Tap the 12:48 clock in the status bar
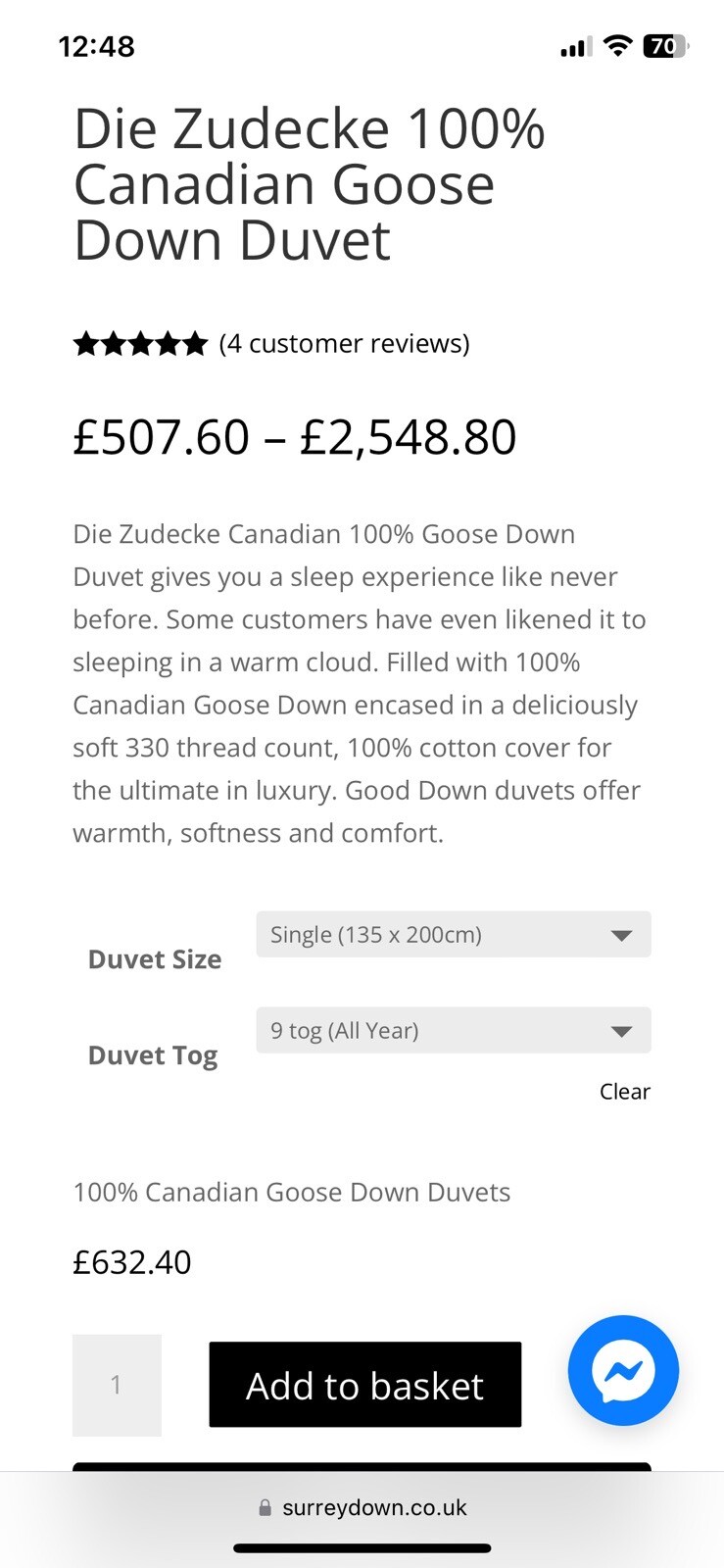This screenshot has height=1568, width=724. (x=97, y=46)
